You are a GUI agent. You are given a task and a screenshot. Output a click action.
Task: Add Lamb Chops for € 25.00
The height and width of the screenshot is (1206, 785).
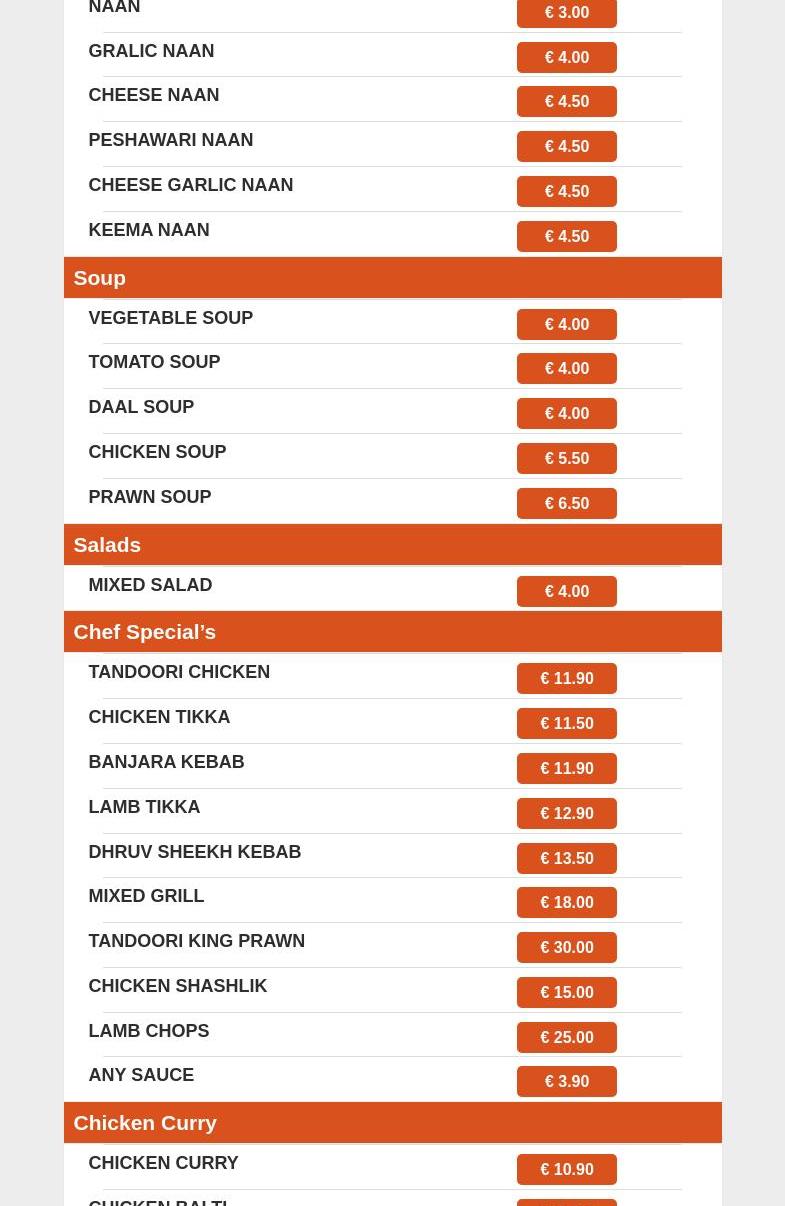pyautogui.click(x=566, y=1037)
